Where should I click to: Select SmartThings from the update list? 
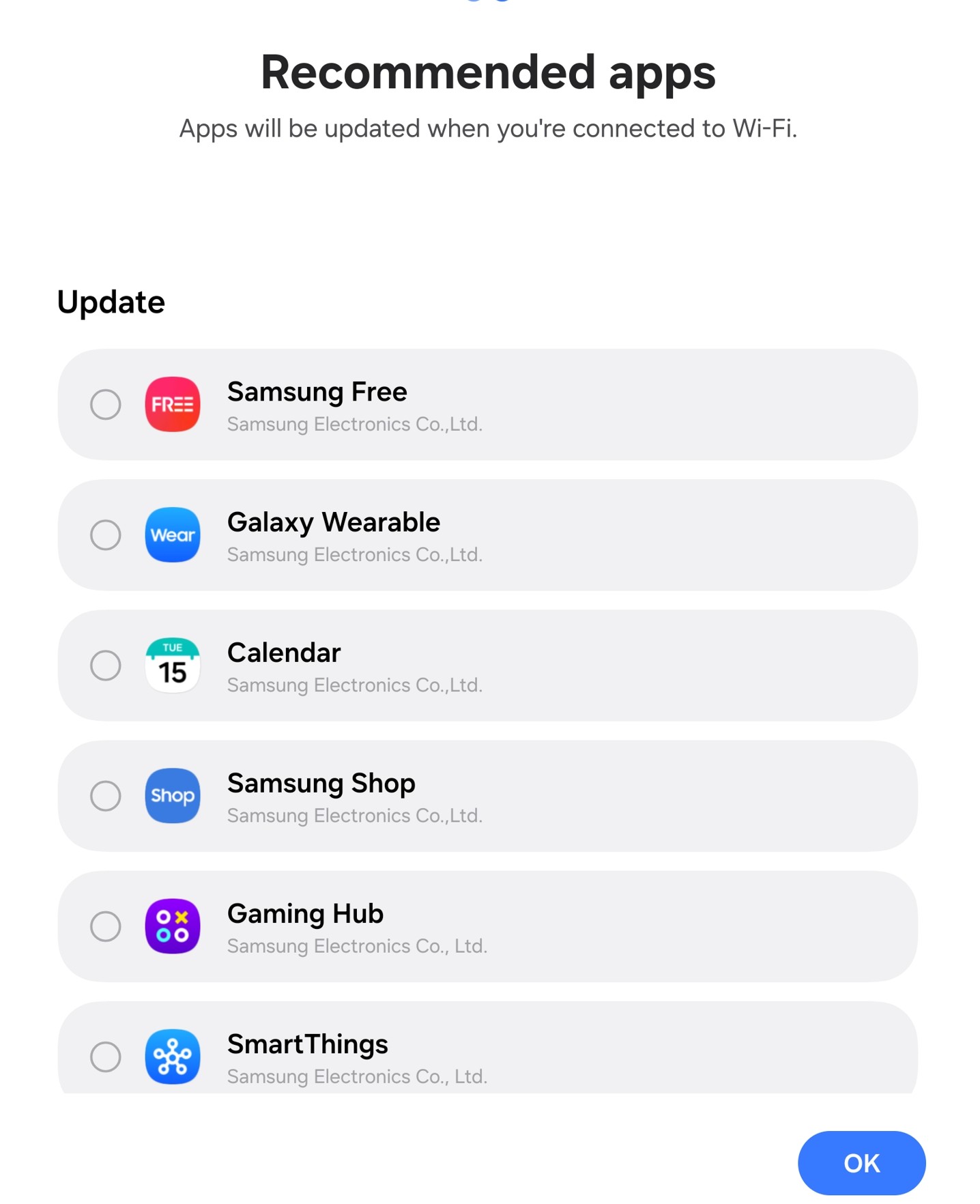tap(106, 1057)
